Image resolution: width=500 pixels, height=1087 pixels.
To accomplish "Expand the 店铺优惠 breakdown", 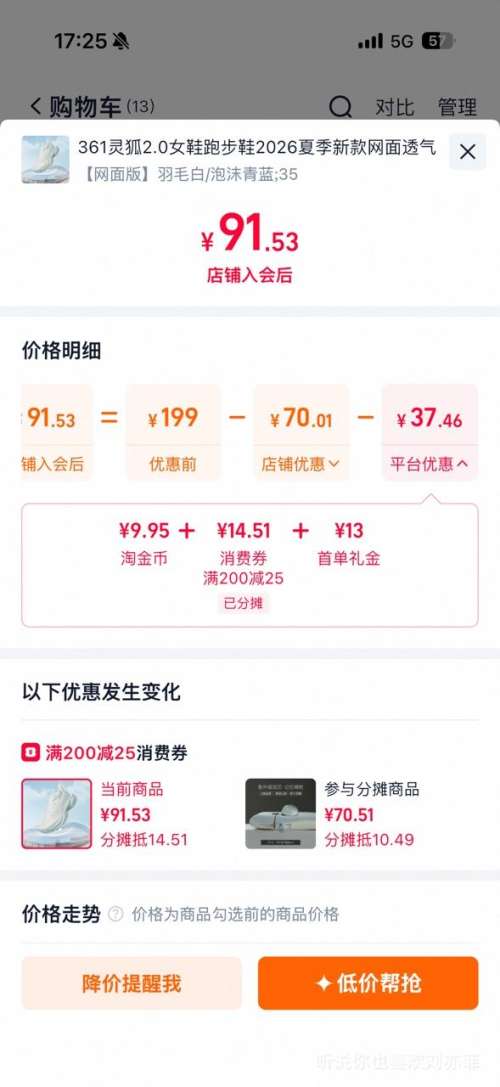I will [300, 464].
